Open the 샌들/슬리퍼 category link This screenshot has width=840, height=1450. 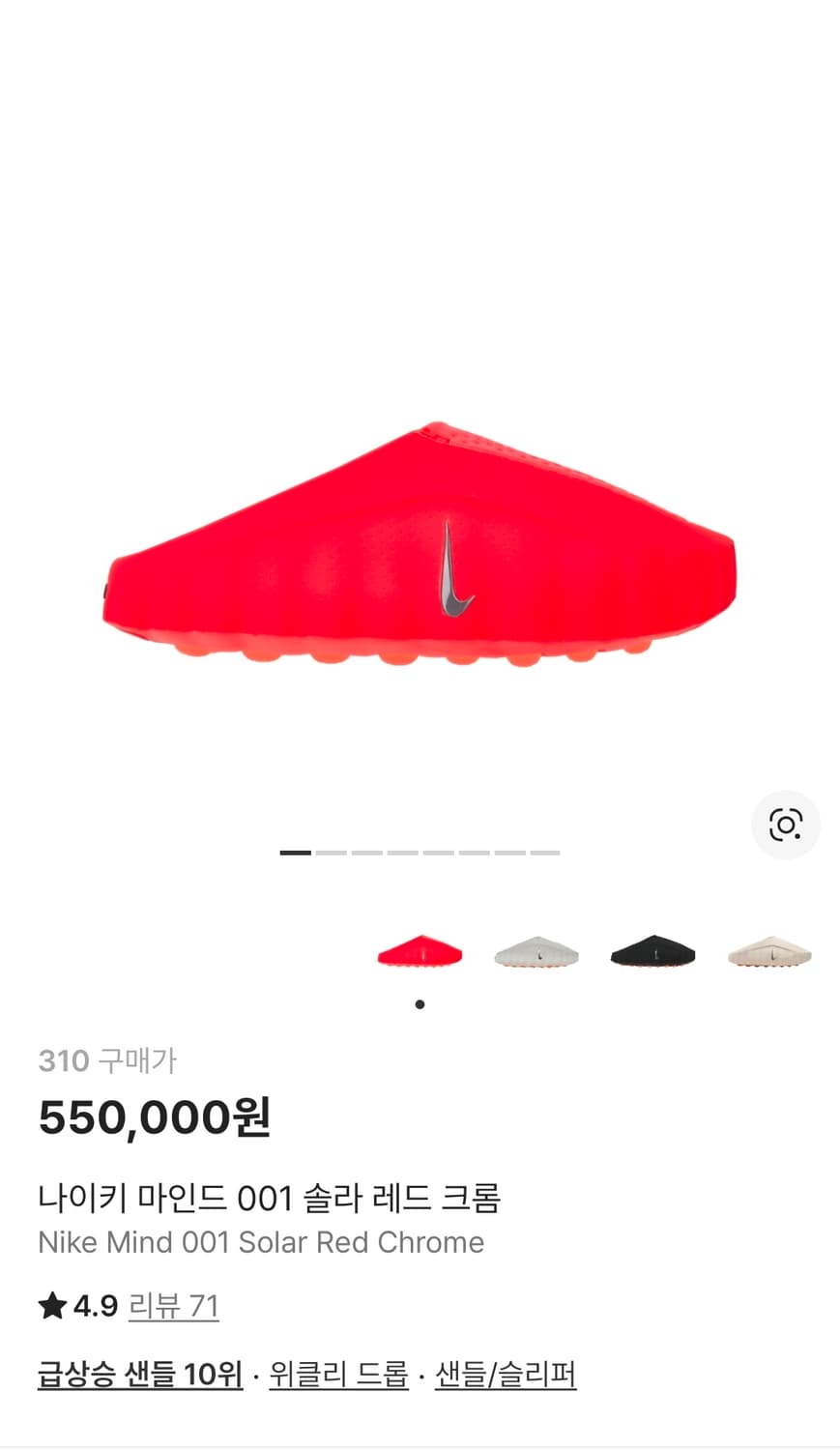[x=505, y=1374]
